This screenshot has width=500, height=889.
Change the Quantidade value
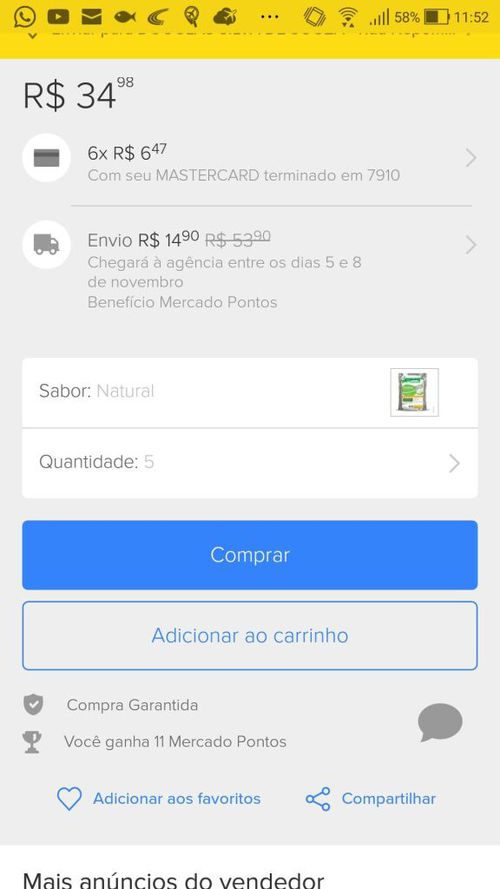coord(249,463)
